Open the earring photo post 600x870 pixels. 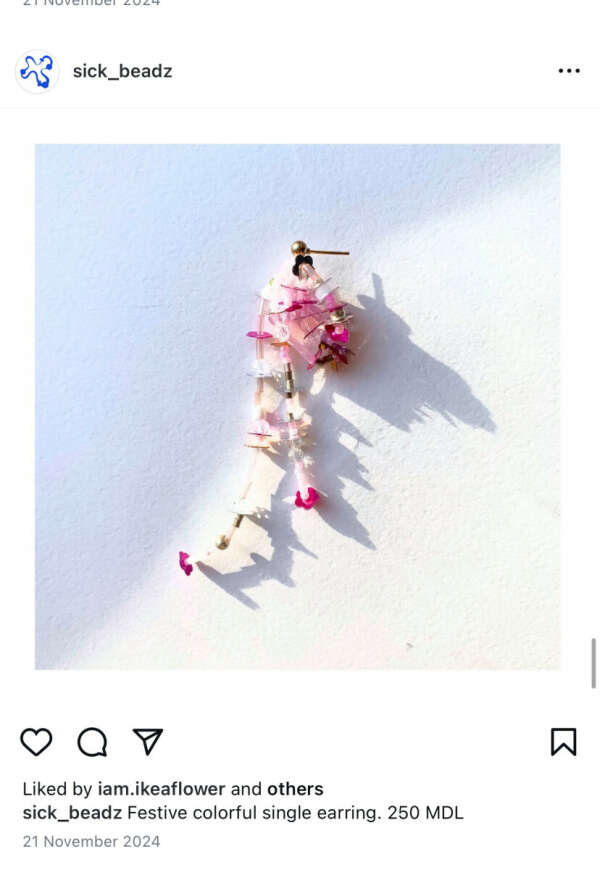click(x=297, y=406)
